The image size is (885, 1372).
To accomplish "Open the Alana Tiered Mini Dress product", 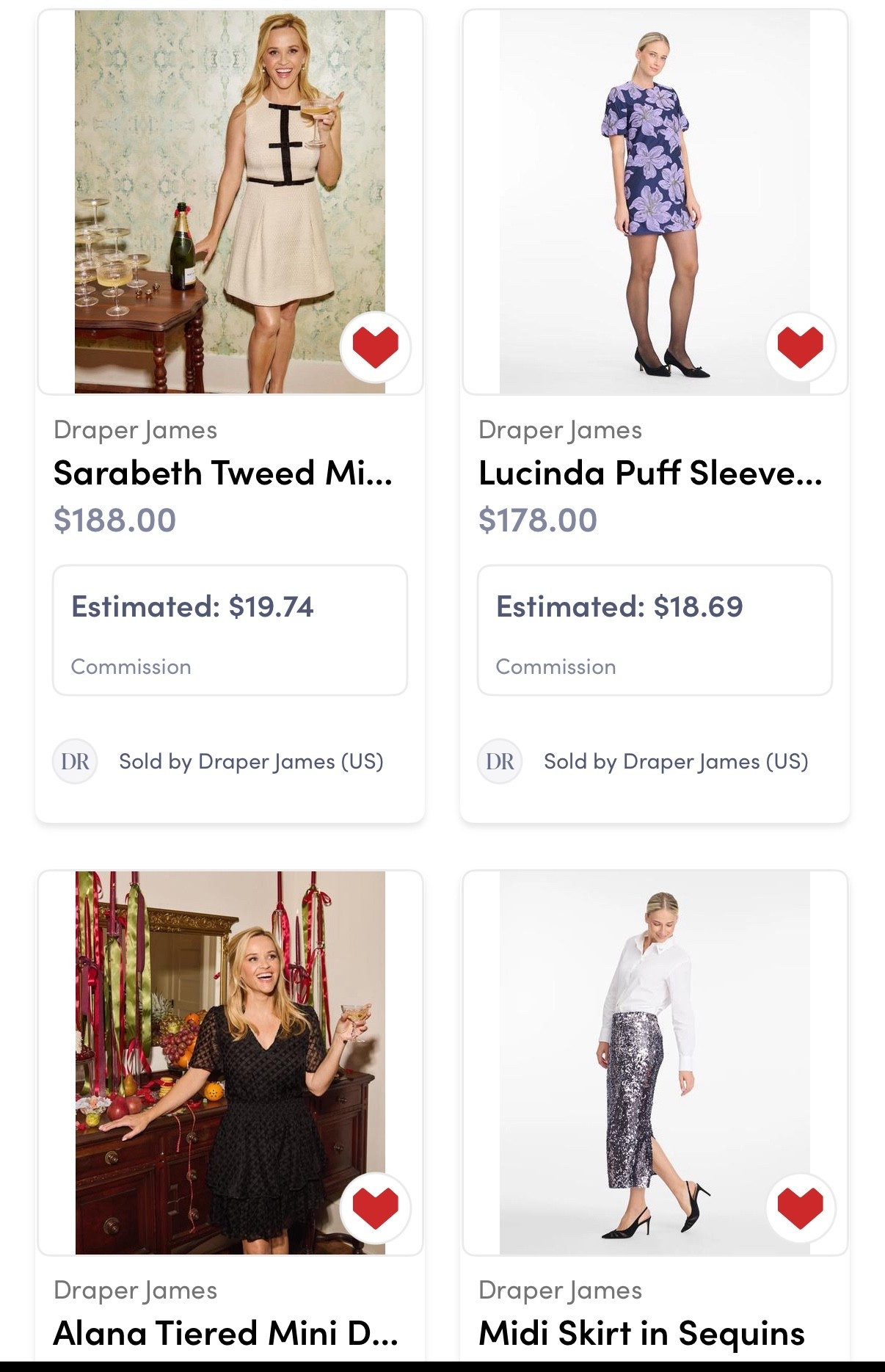I will (225, 1333).
